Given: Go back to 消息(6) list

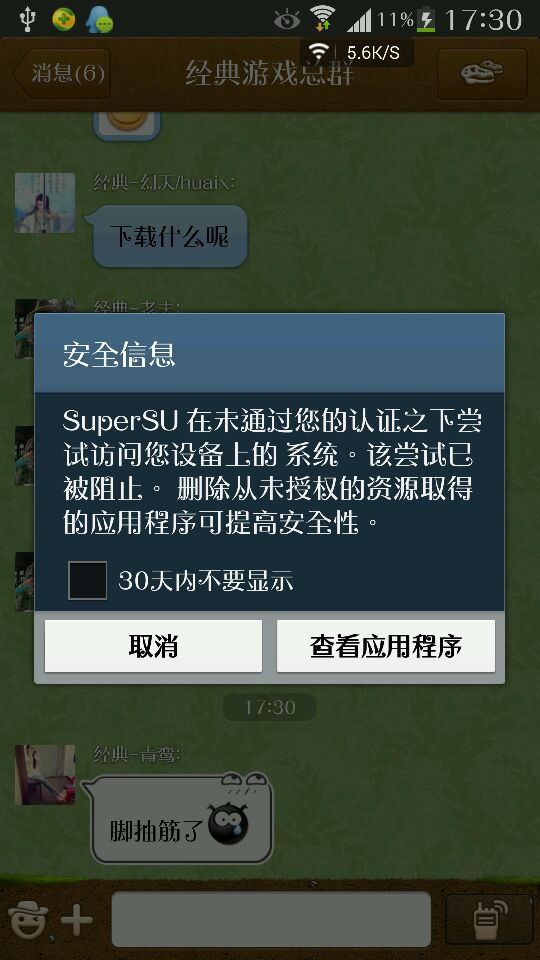Looking at the screenshot, I should 62,74.
